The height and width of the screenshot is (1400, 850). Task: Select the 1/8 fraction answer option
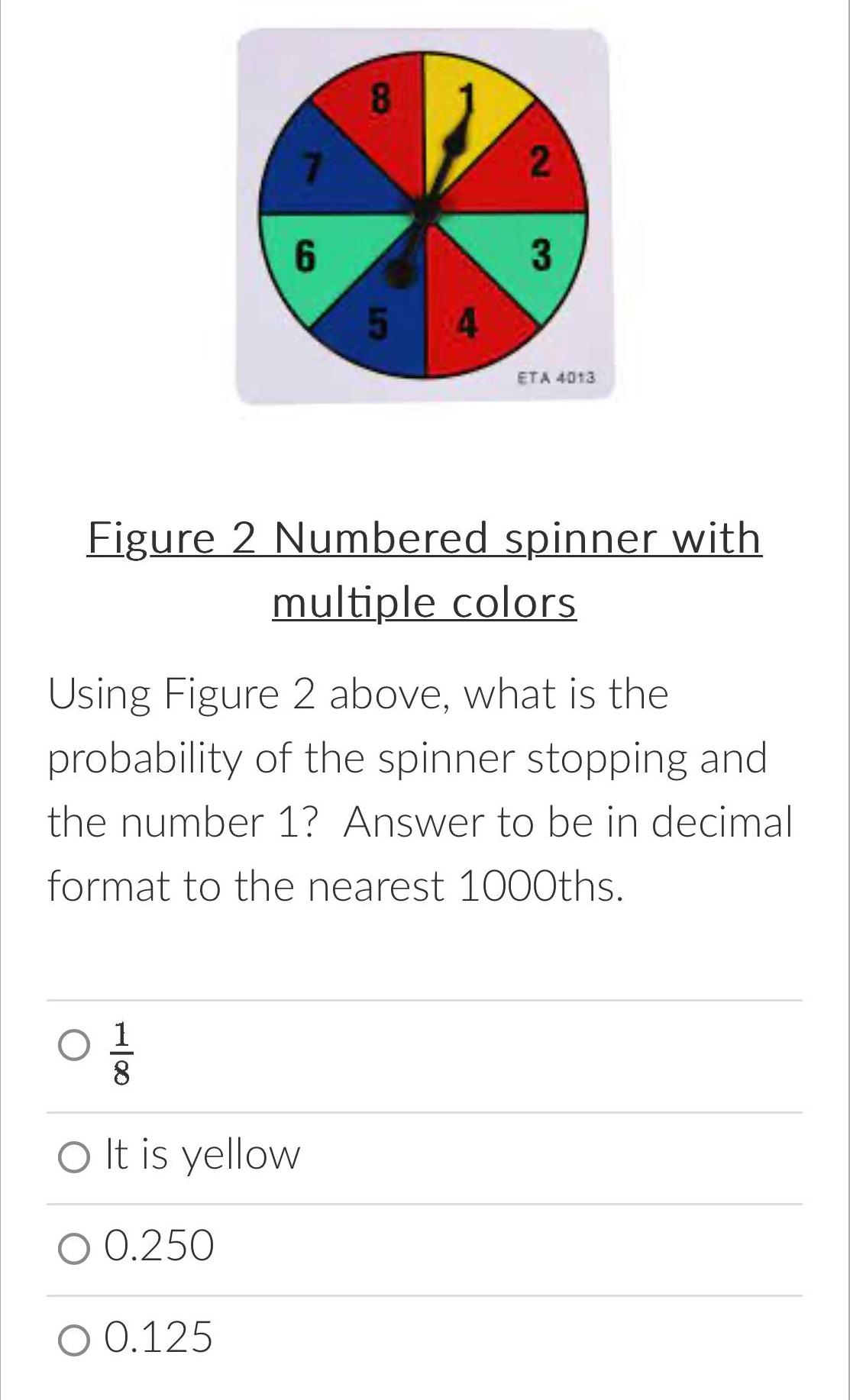coord(74,1045)
